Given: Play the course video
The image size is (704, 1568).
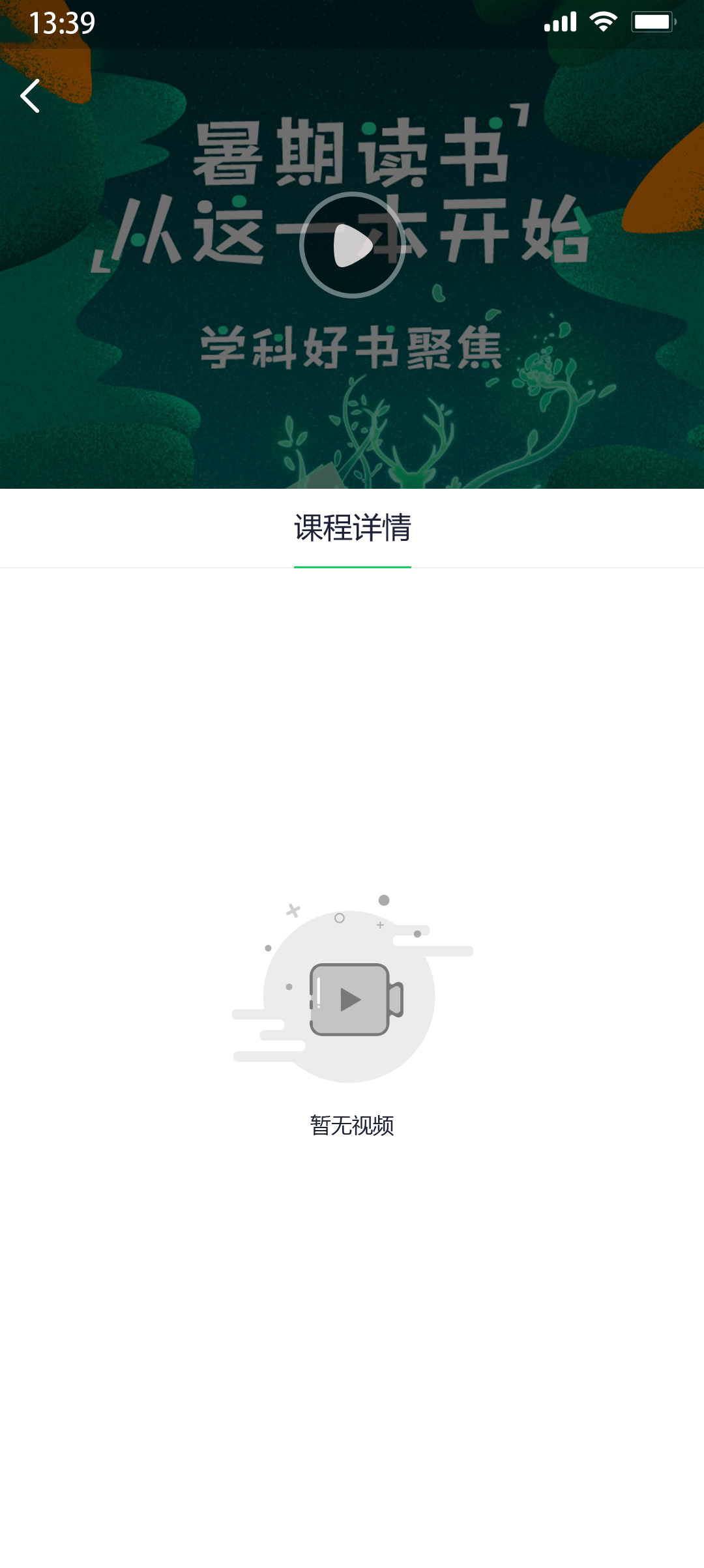Looking at the screenshot, I should pos(352,245).
